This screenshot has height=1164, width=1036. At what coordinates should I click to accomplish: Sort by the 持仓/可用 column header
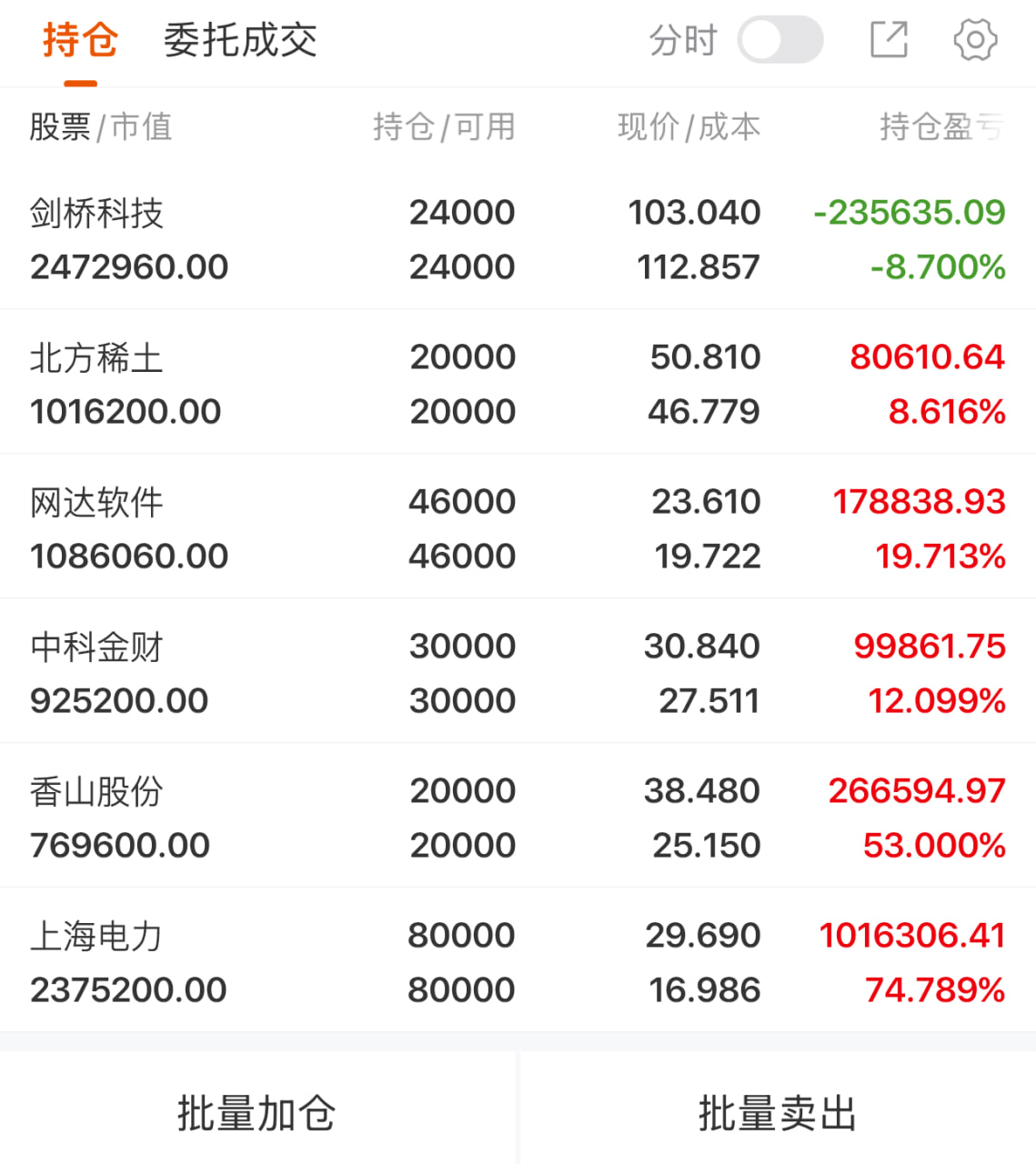point(445,127)
